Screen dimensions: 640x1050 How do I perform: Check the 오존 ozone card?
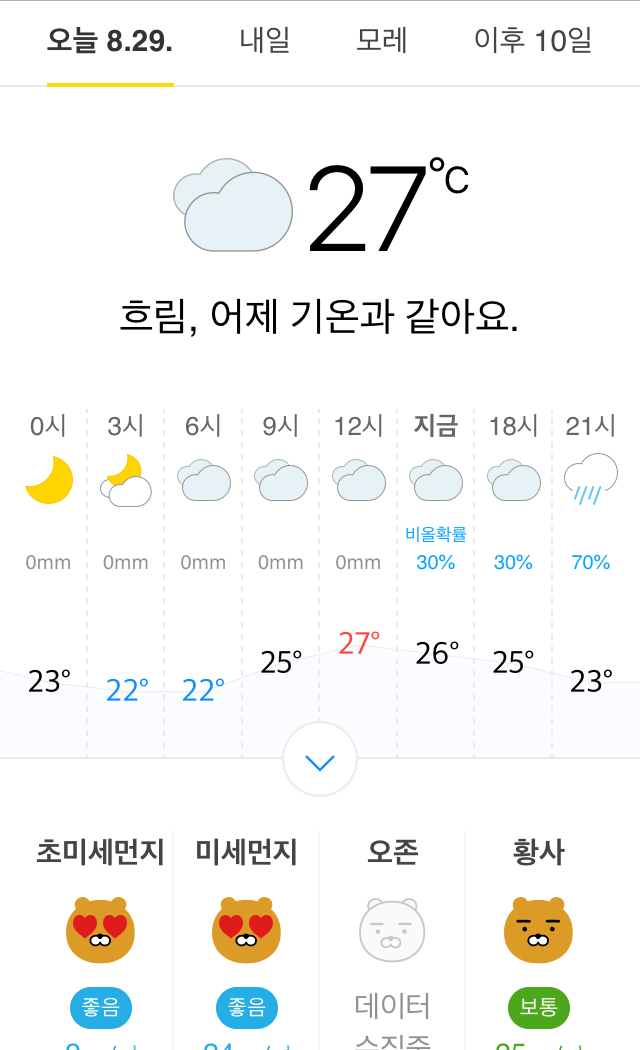[392, 940]
